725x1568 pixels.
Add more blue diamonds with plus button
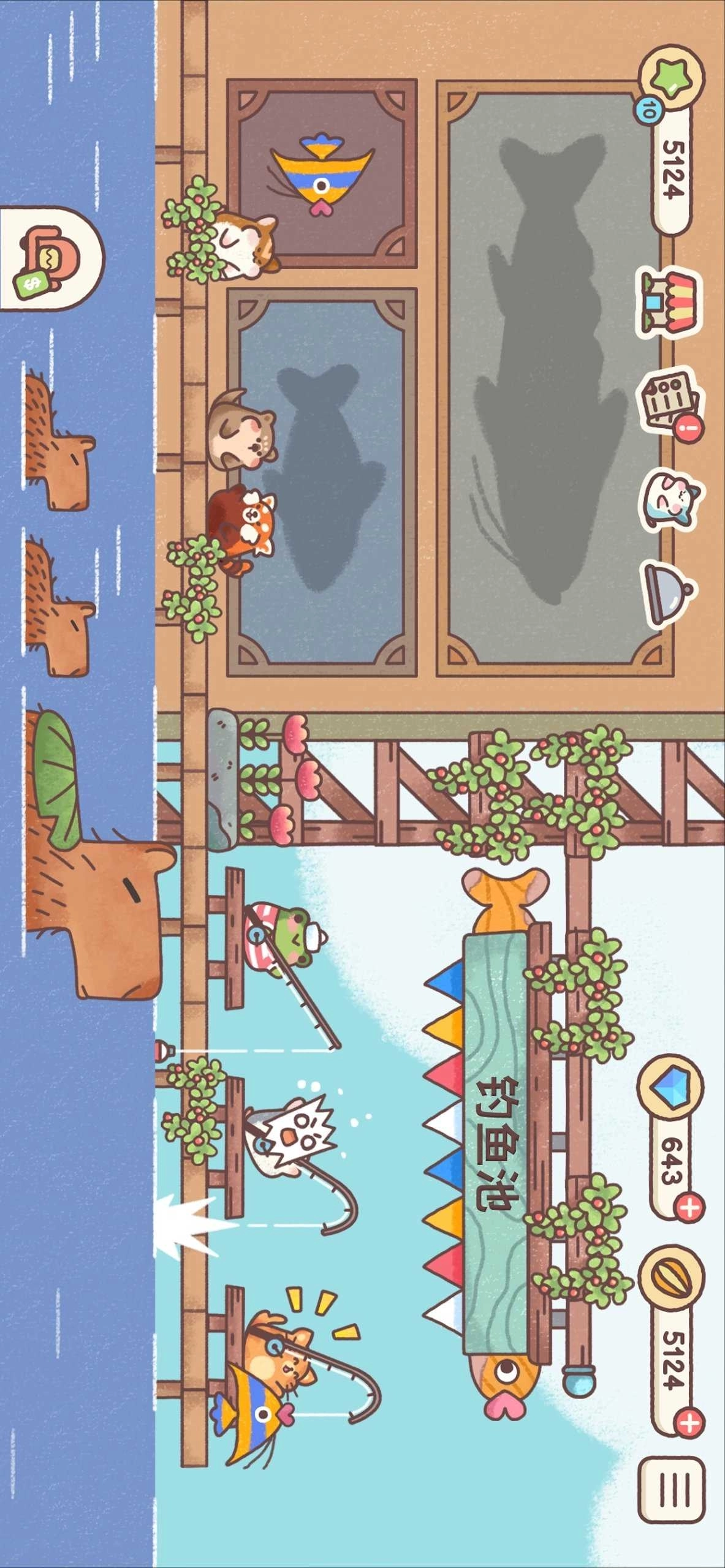coord(691,1208)
